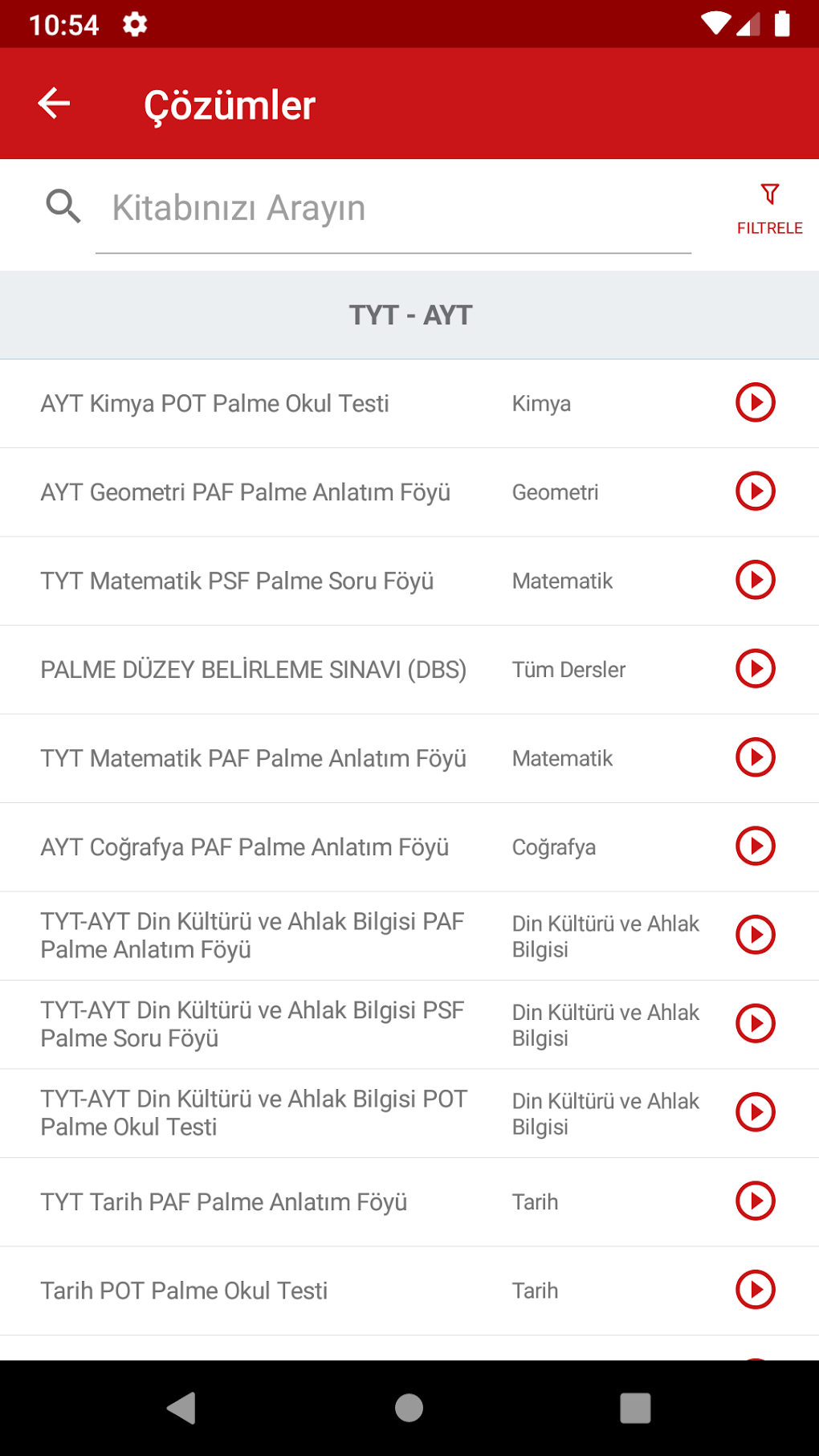This screenshot has width=819, height=1456.
Task: Open the FILTRELE filter options
Action: [769, 210]
